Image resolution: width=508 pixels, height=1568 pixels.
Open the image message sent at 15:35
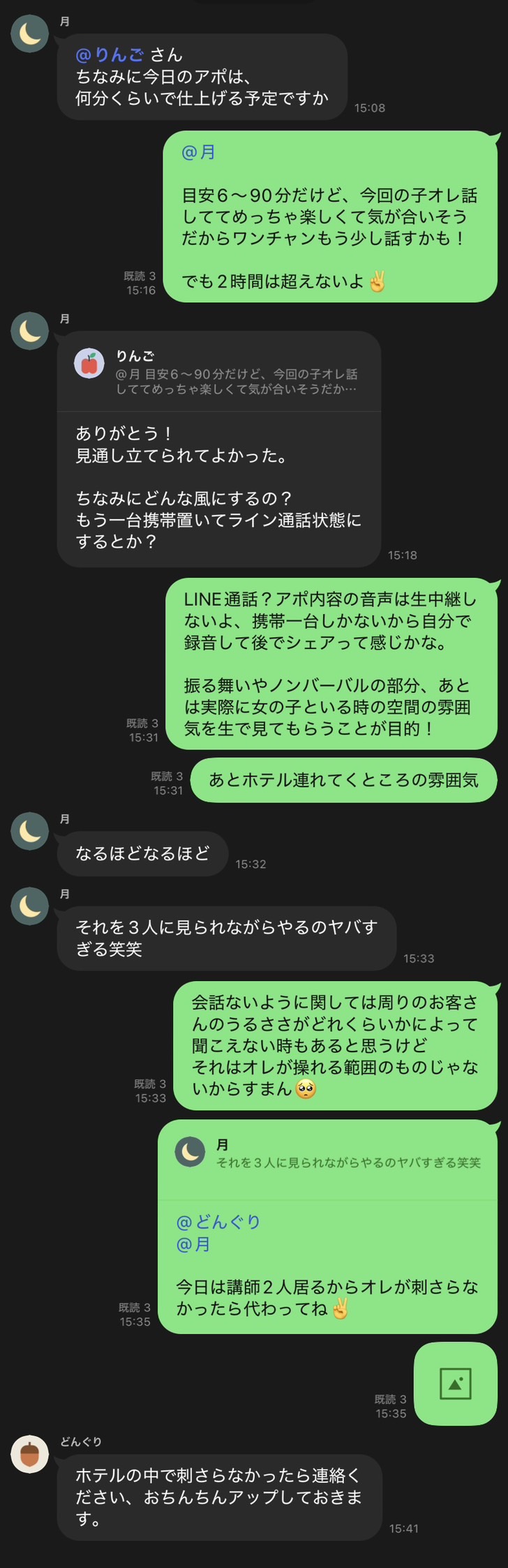[x=456, y=1383]
